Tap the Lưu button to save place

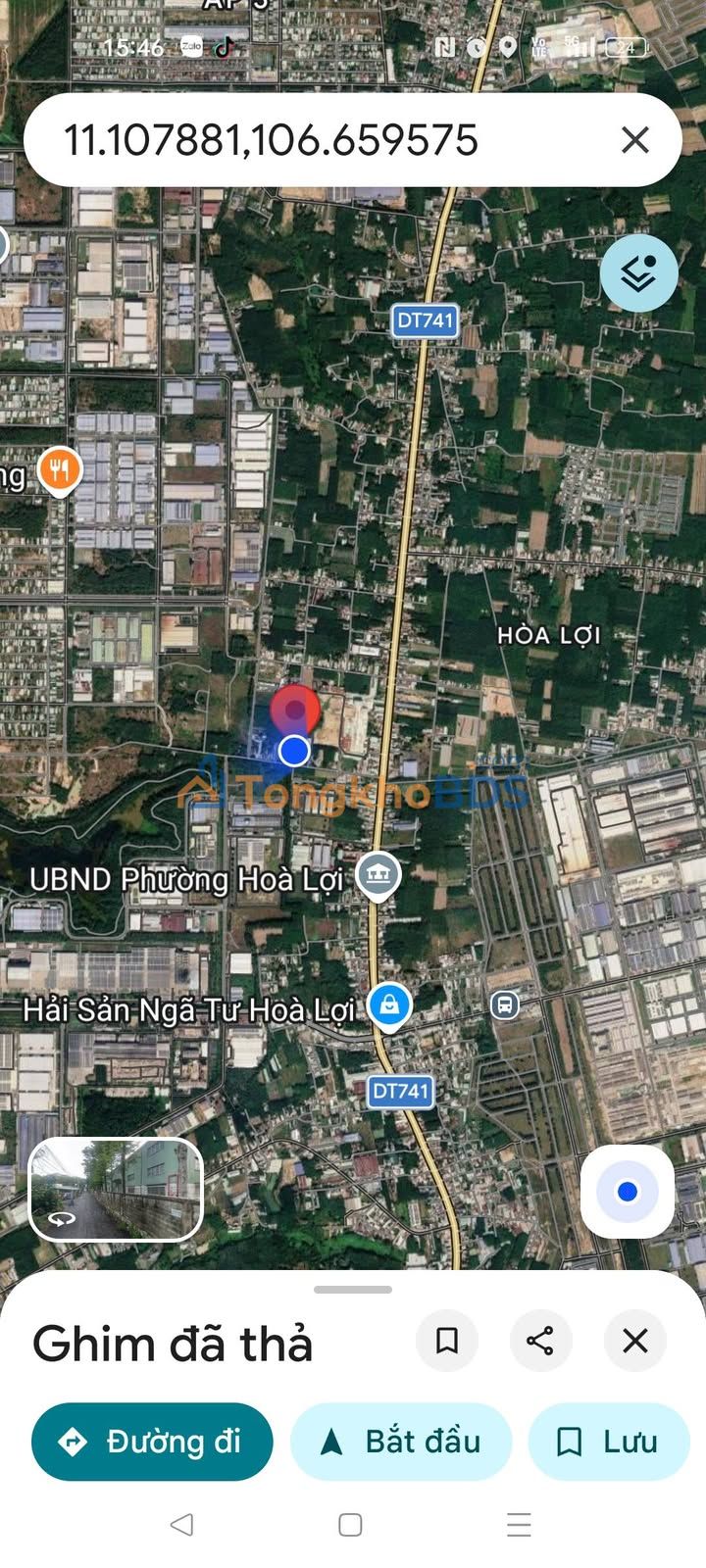[609, 1442]
